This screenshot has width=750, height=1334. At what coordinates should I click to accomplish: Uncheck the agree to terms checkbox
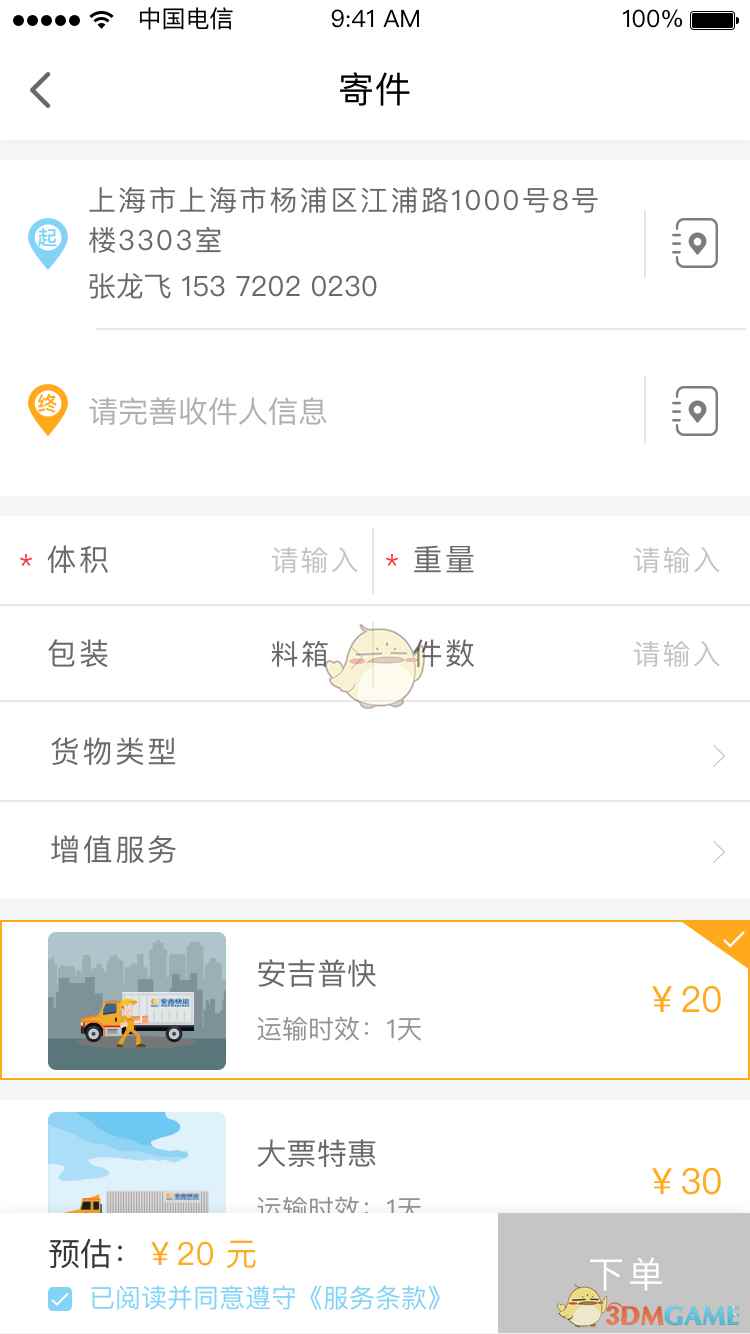click(x=60, y=1299)
